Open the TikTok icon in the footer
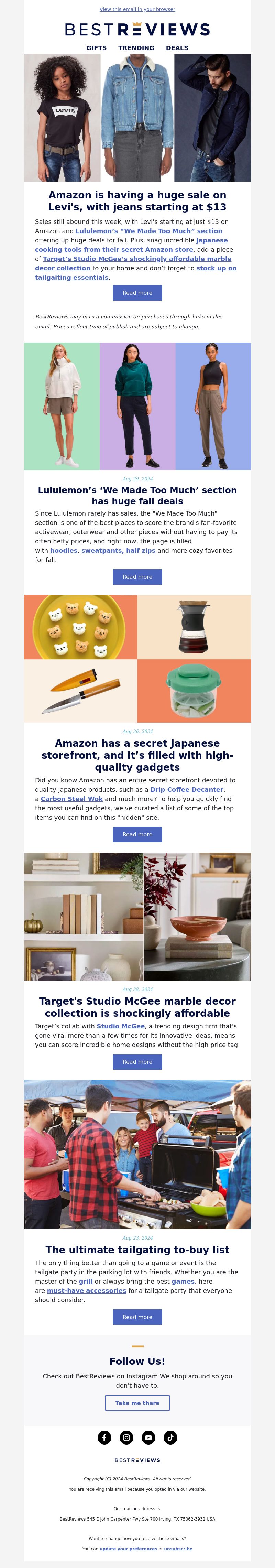Image resolution: width=275 pixels, height=1568 pixels. [170, 1438]
